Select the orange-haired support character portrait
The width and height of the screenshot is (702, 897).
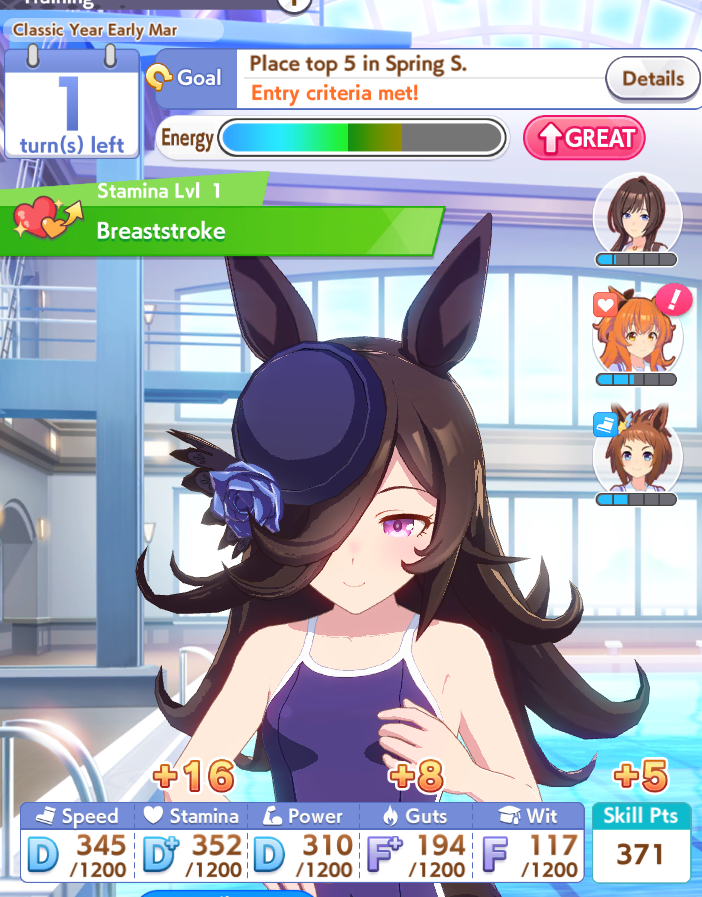(637, 335)
